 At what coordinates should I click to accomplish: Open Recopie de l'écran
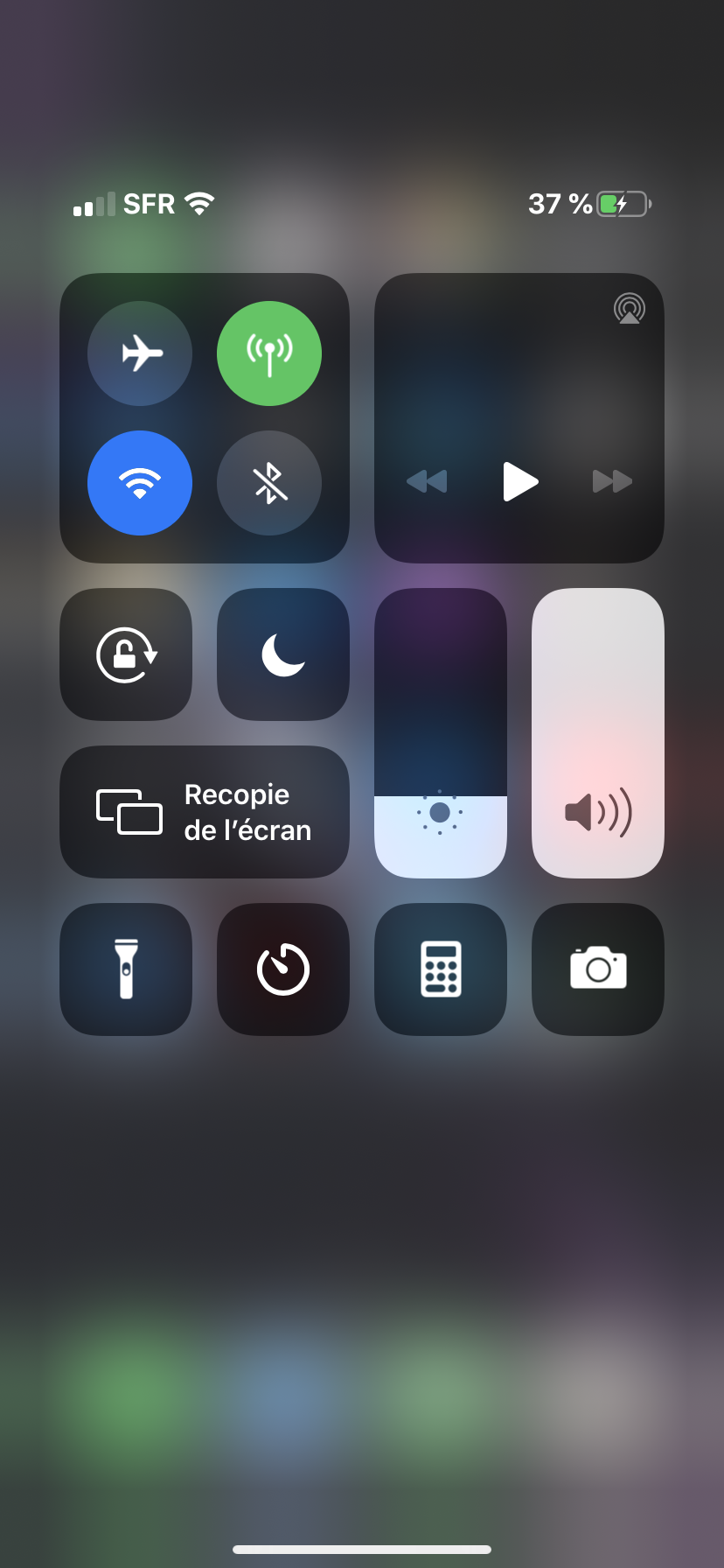[205, 812]
